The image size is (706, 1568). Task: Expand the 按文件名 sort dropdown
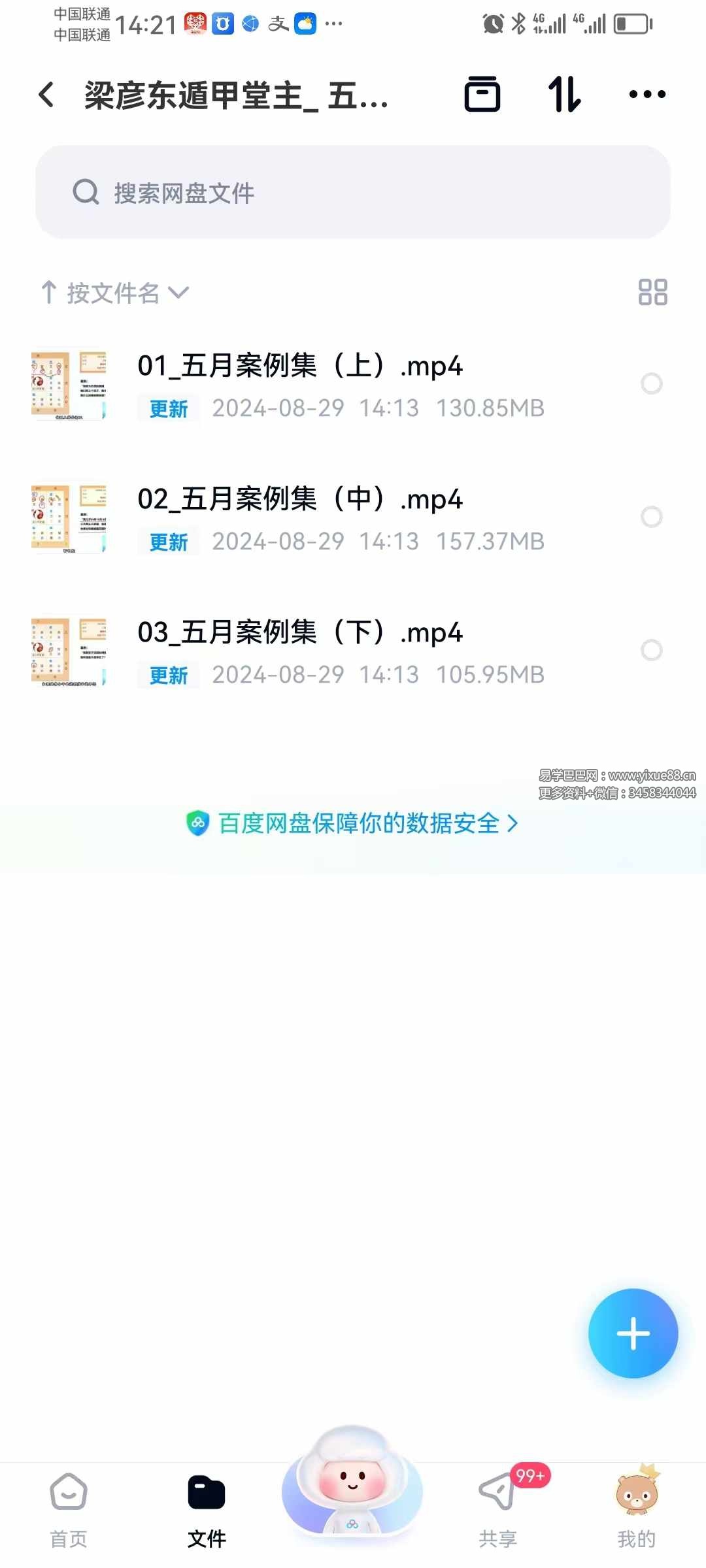click(179, 294)
